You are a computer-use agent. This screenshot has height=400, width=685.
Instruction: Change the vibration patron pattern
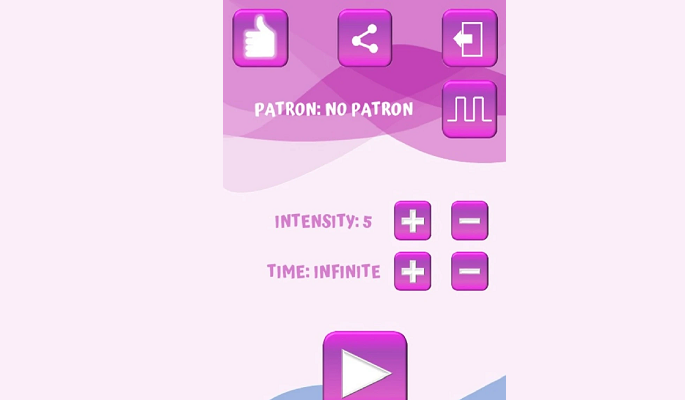(469, 109)
